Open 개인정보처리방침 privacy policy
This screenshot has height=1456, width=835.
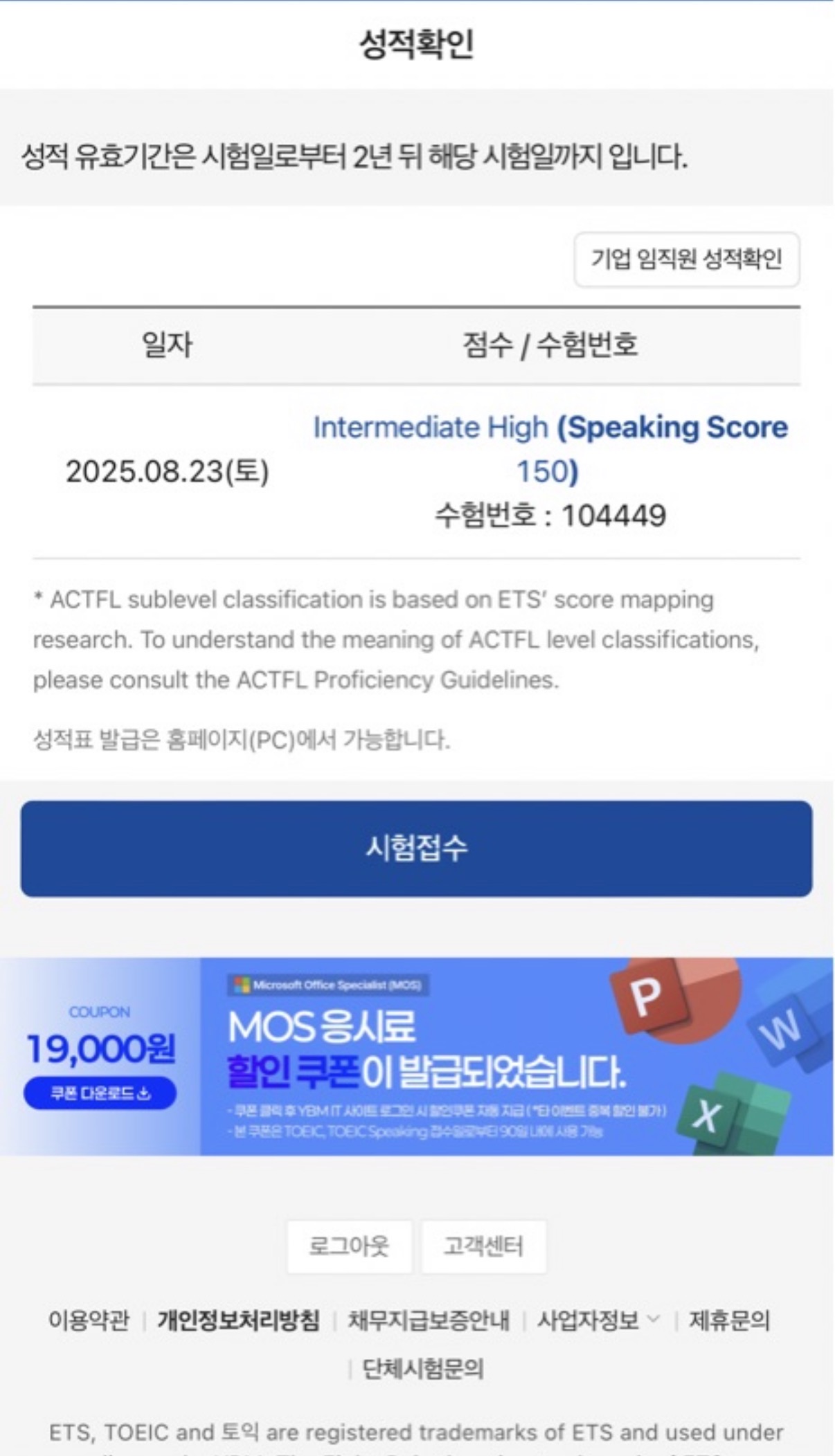click(x=238, y=1320)
